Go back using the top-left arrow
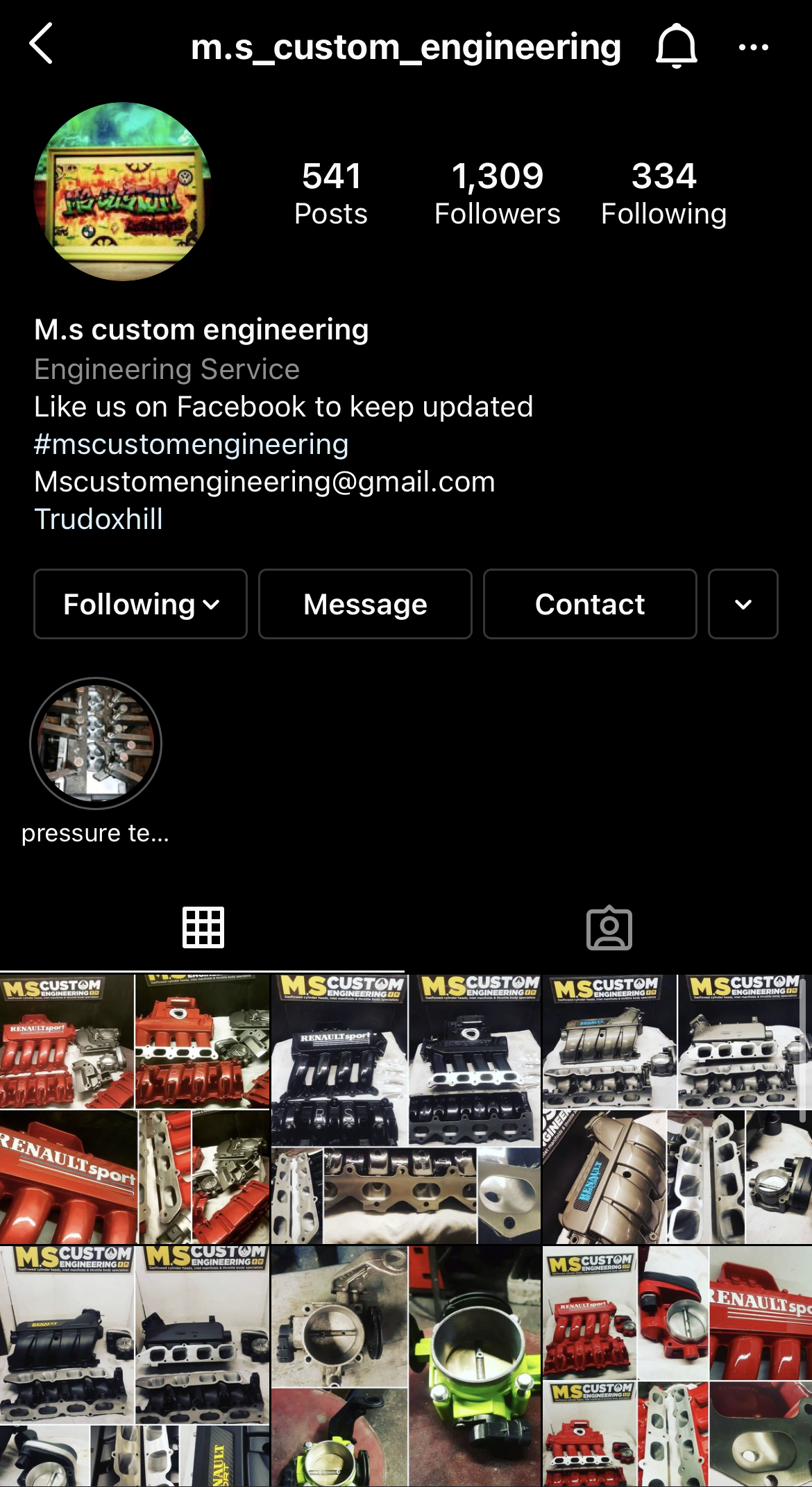This screenshot has width=812, height=1487. (x=42, y=44)
